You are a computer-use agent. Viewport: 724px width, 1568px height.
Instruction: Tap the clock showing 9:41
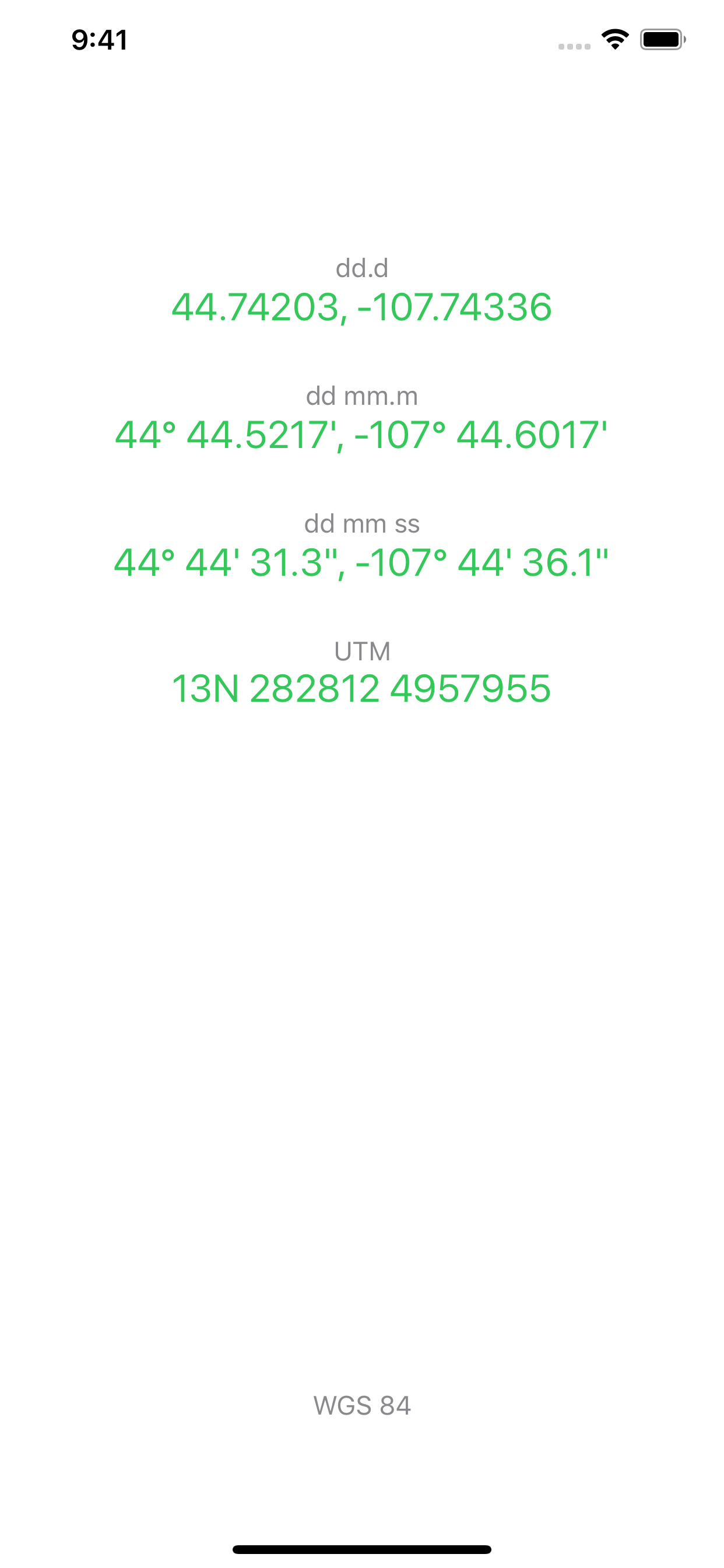(99, 39)
